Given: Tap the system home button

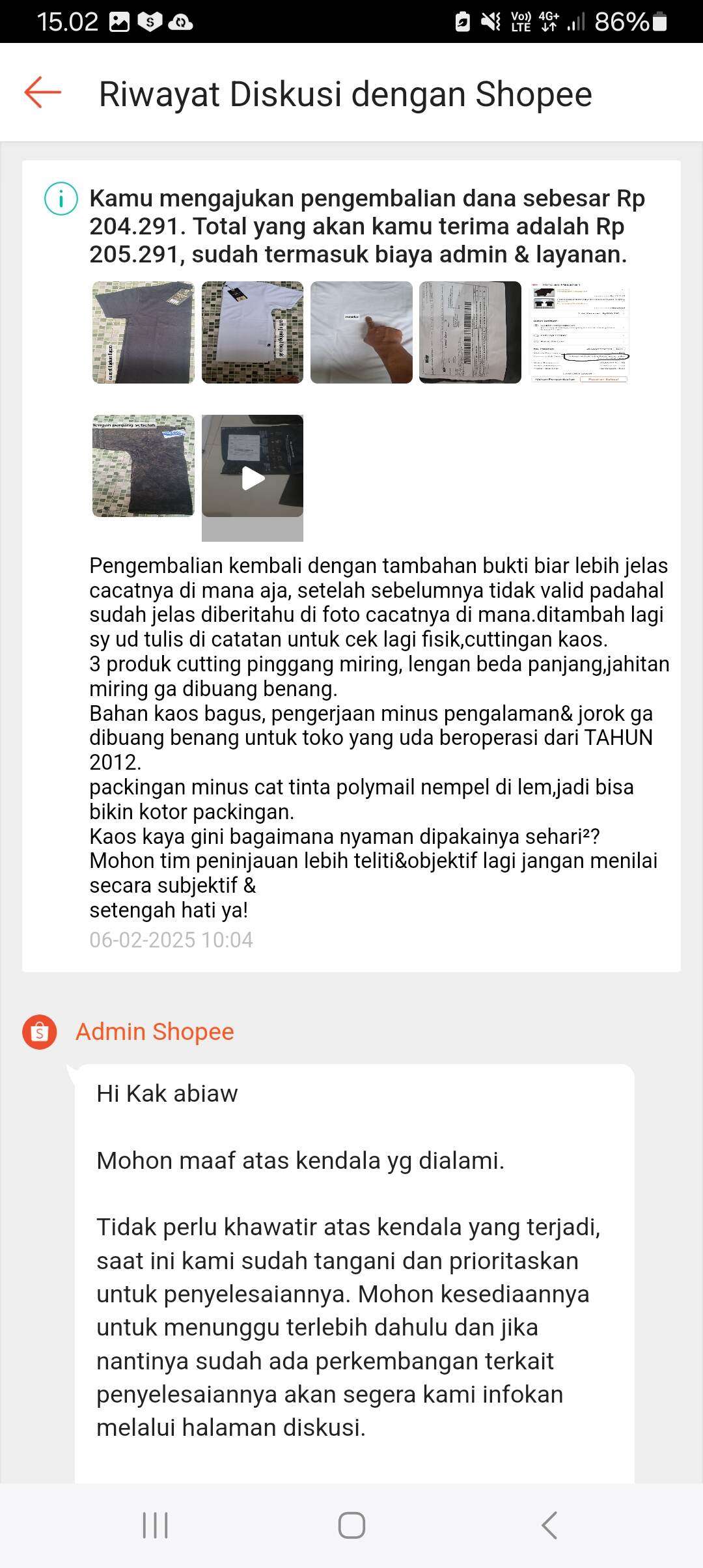Looking at the screenshot, I should coord(351,1525).
